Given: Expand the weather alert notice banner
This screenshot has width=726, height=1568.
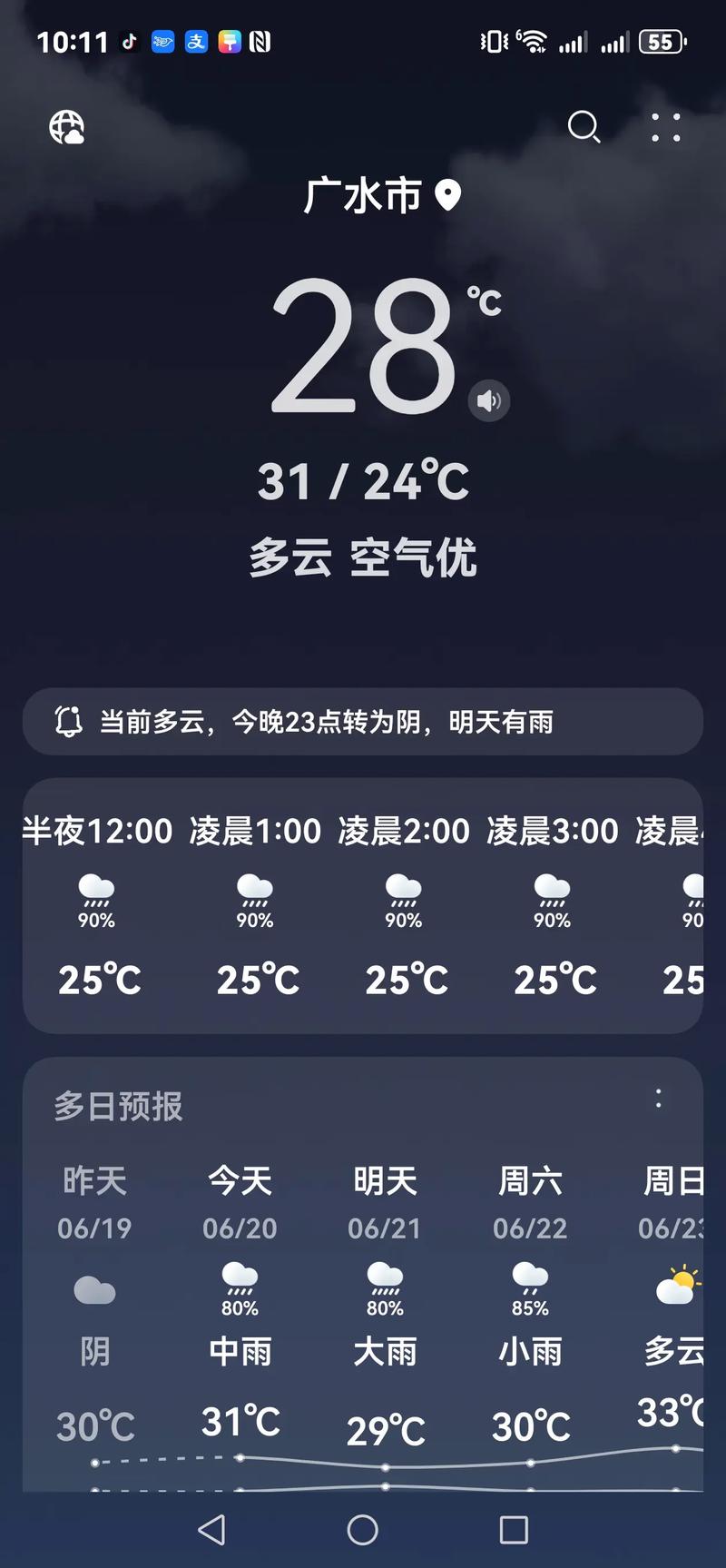Looking at the screenshot, I should coord(363,721).
